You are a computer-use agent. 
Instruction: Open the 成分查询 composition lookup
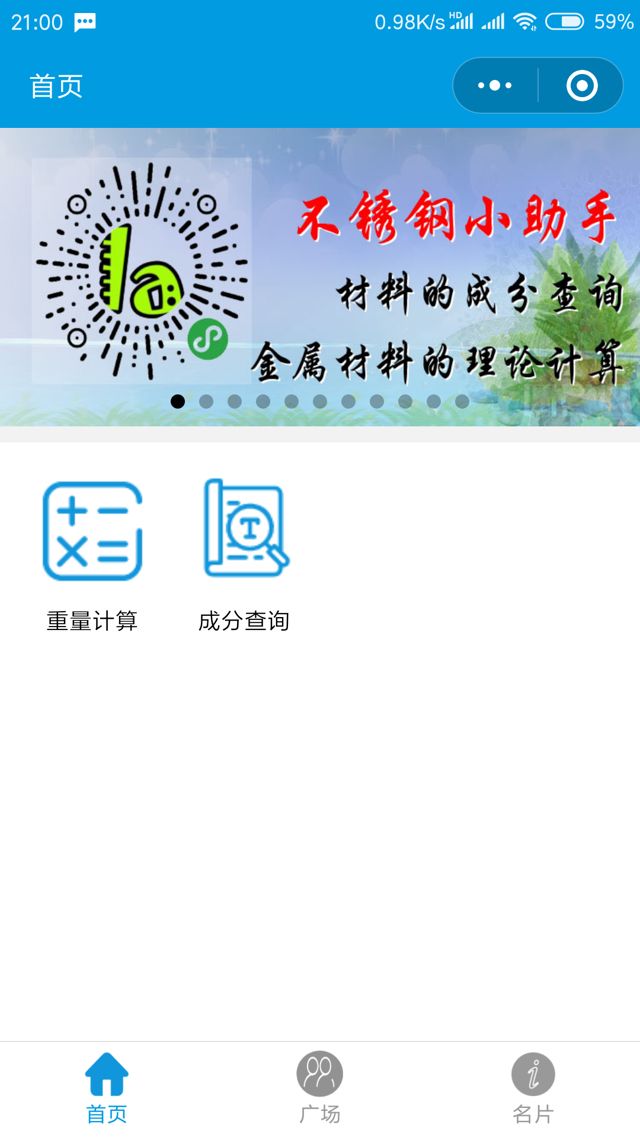[x=244, y=555]
